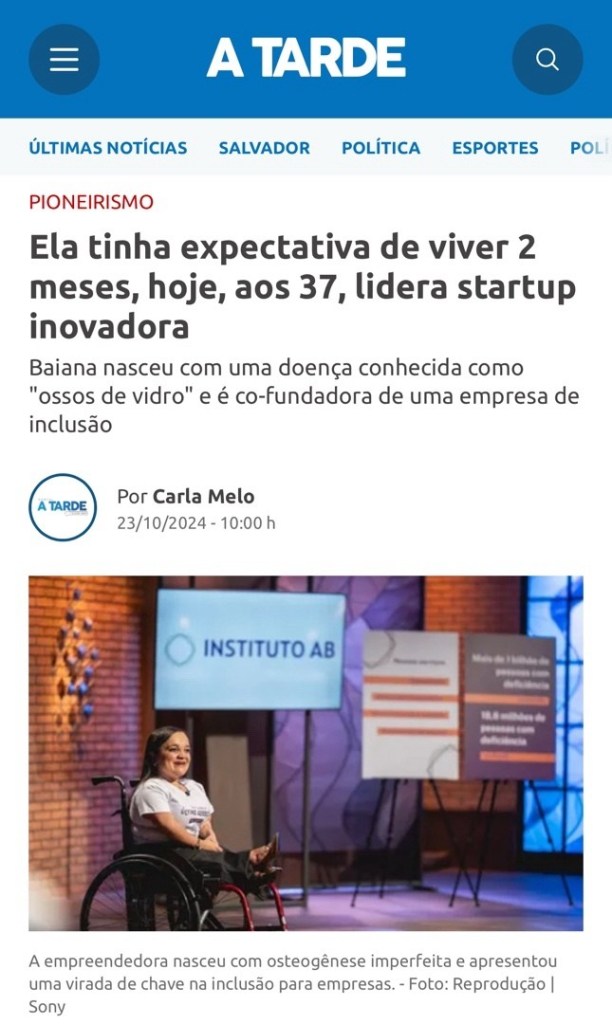The image size is (612, 1024).
Task: Select the Política section
Action: (381, 148)
